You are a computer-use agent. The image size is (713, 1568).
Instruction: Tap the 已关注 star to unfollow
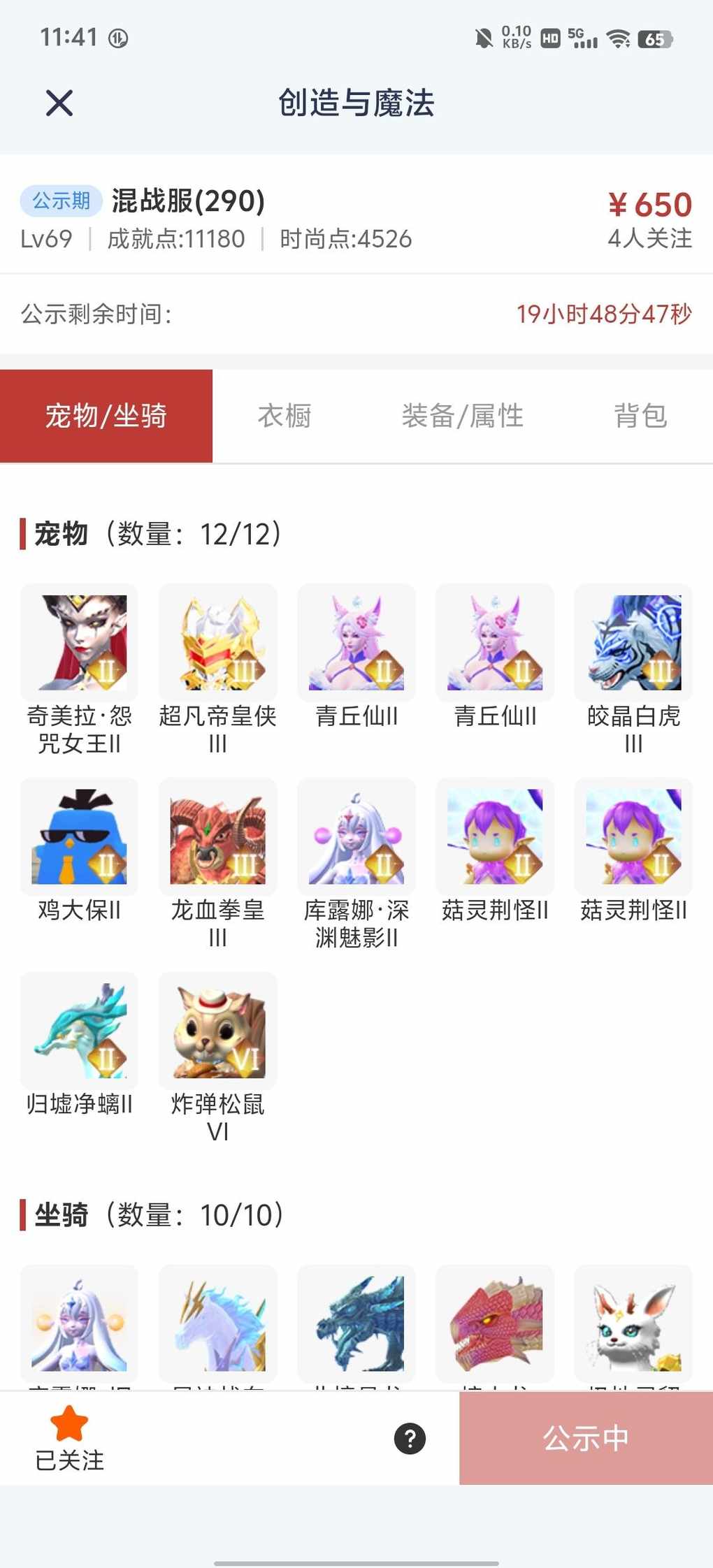click(x=69, y=1436)
